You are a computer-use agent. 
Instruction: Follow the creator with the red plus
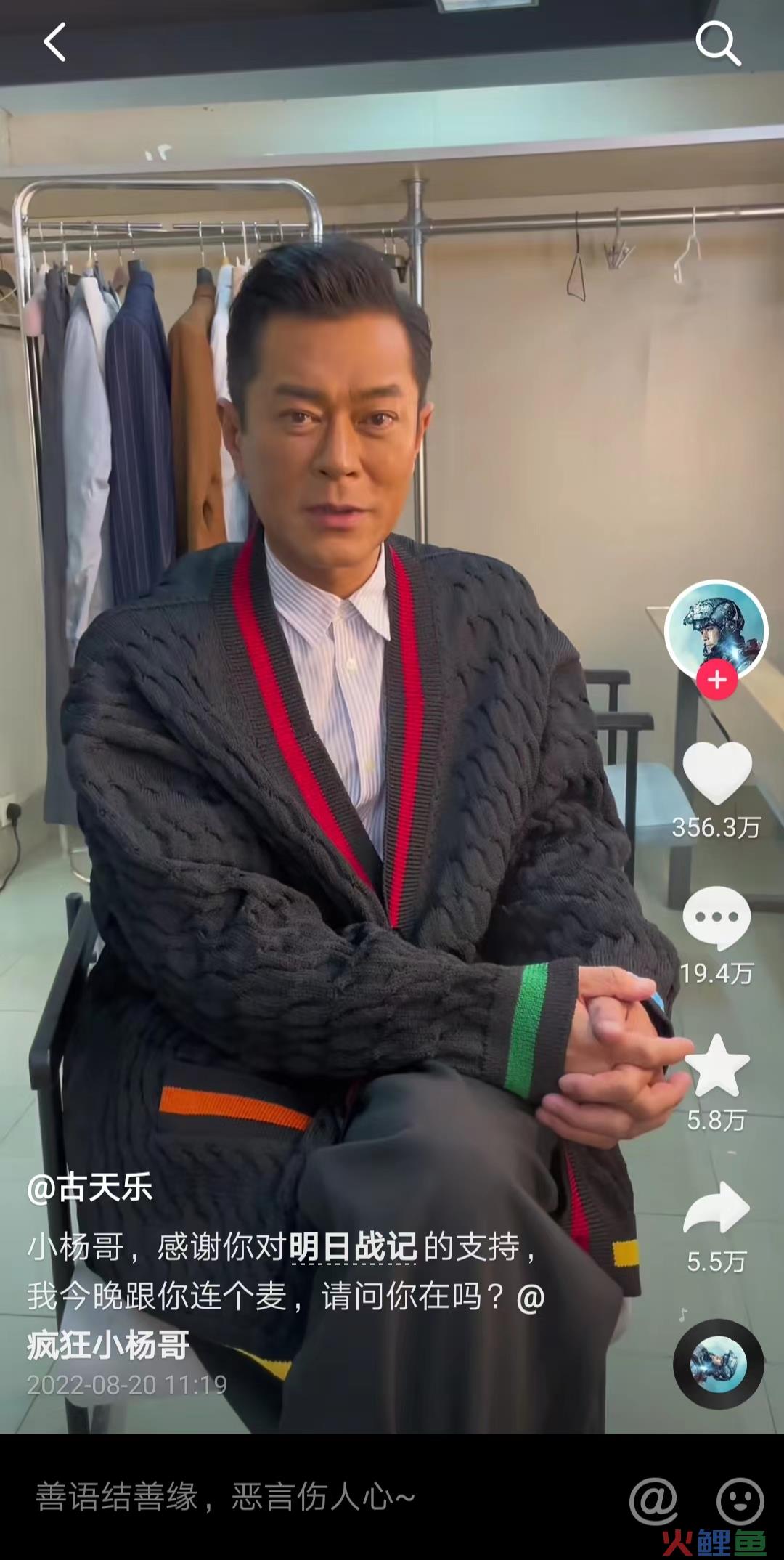(716, 681)
